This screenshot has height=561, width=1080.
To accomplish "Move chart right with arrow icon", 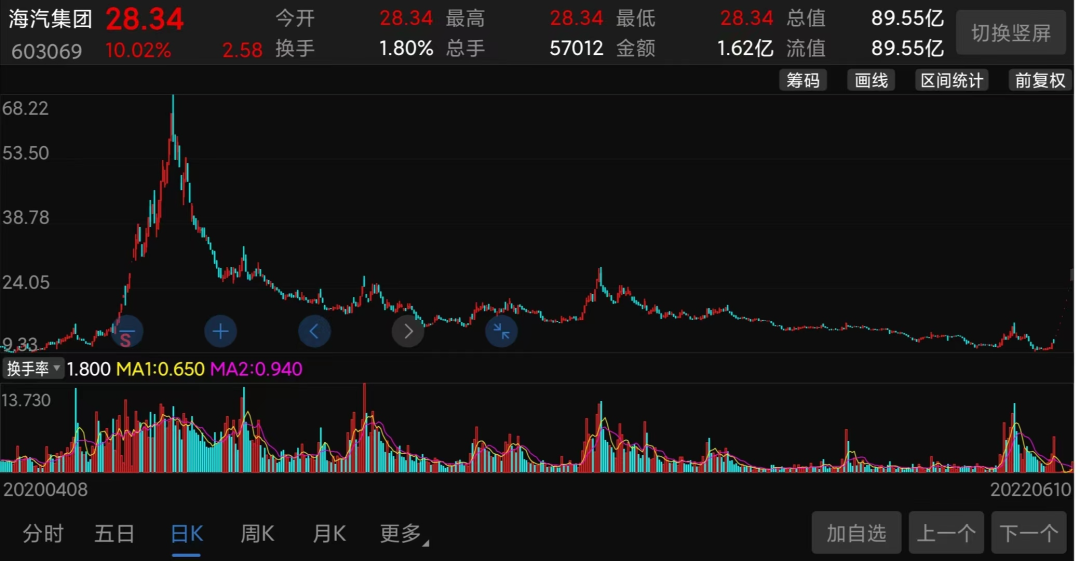I will point(408,330).
